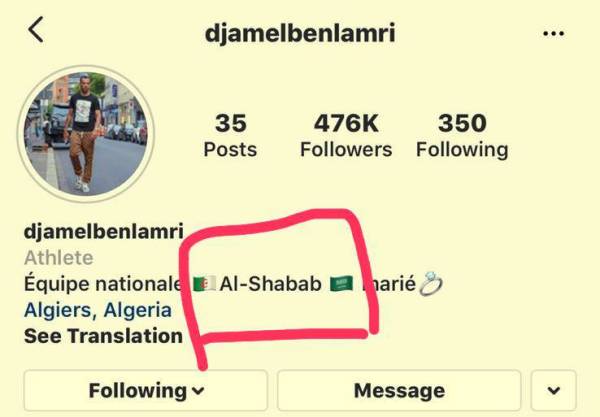Image resolution: width=600 pixels, height=417 pixels.
Task: Expand suggested accounts chevron button
Action: [x=556, y=390]
